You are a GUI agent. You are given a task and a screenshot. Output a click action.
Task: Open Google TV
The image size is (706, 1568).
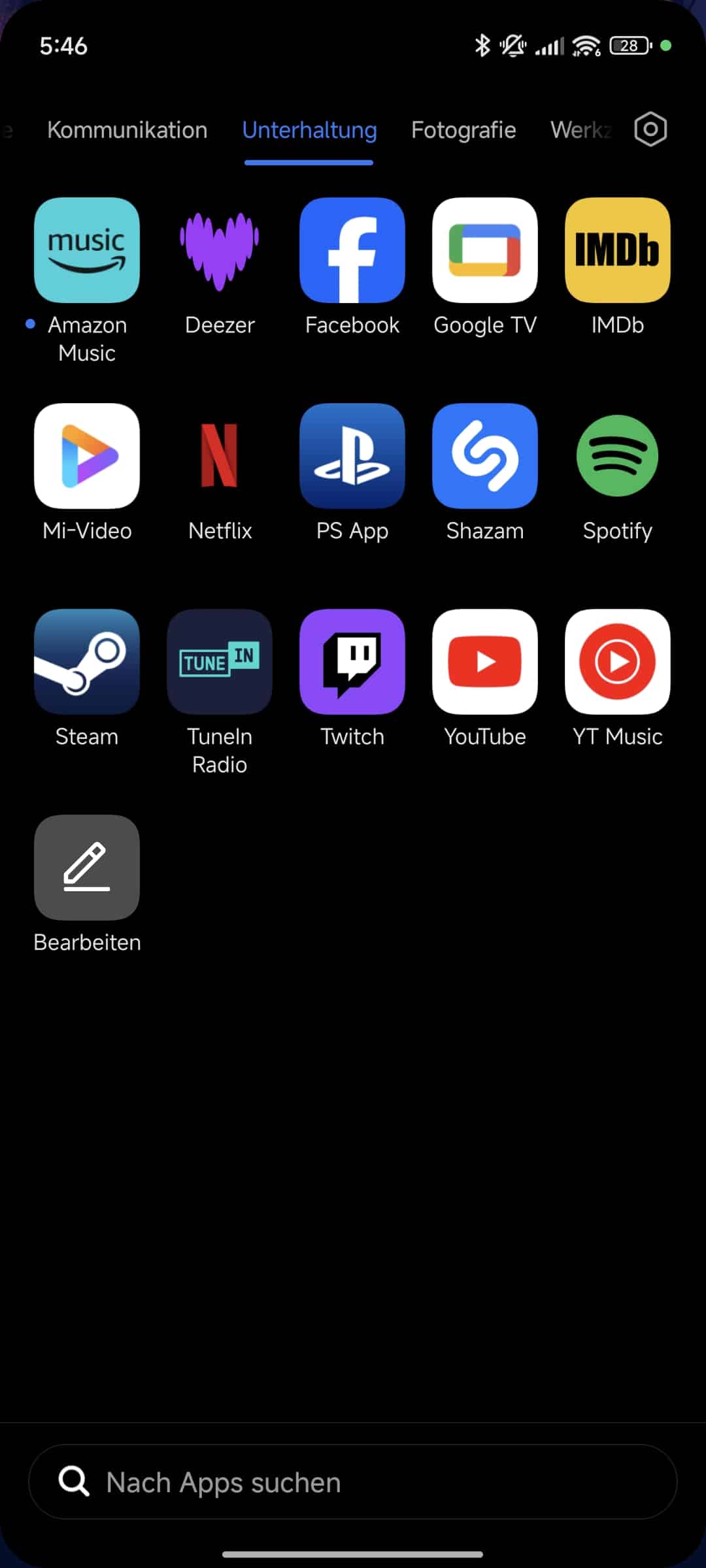(x=485, y=250)
